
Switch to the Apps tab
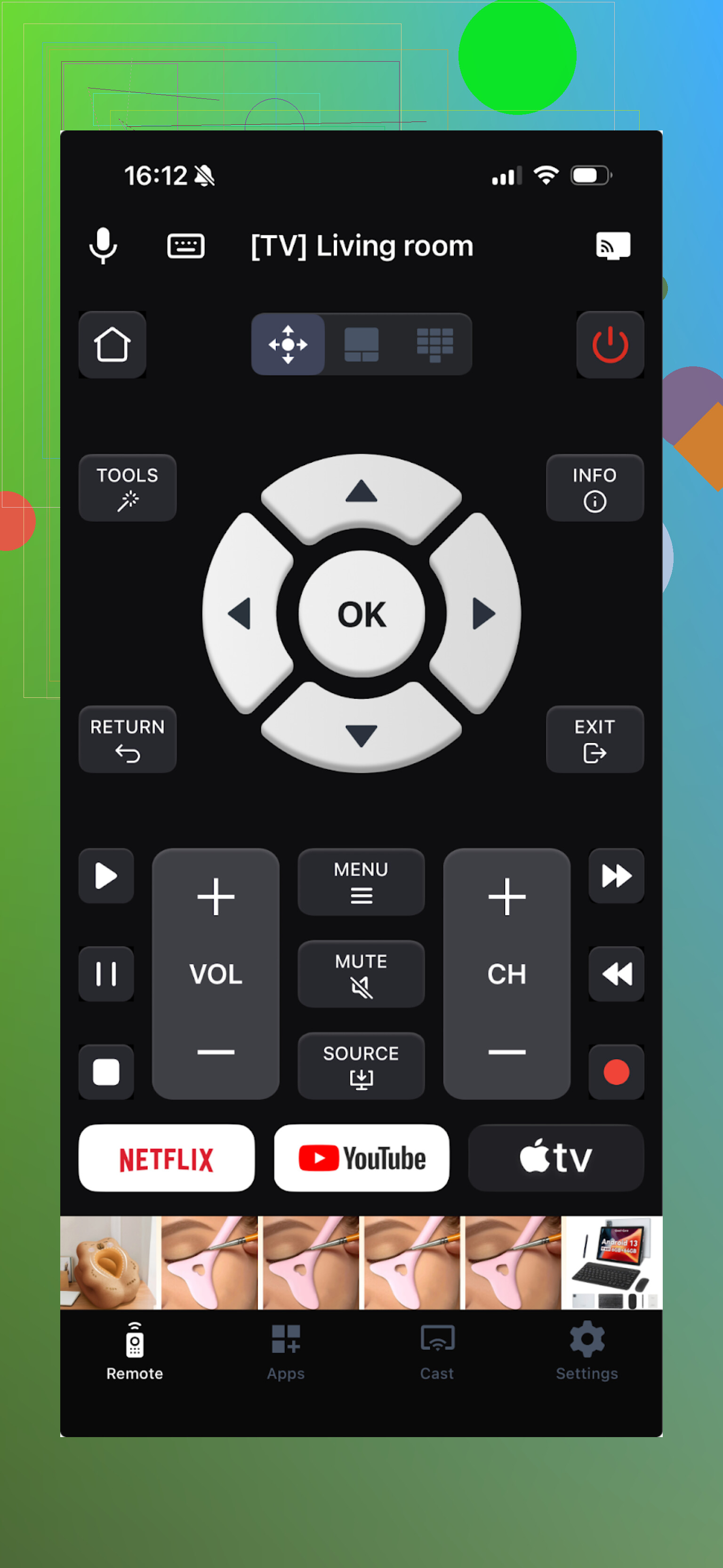(x=285, y=1351)
